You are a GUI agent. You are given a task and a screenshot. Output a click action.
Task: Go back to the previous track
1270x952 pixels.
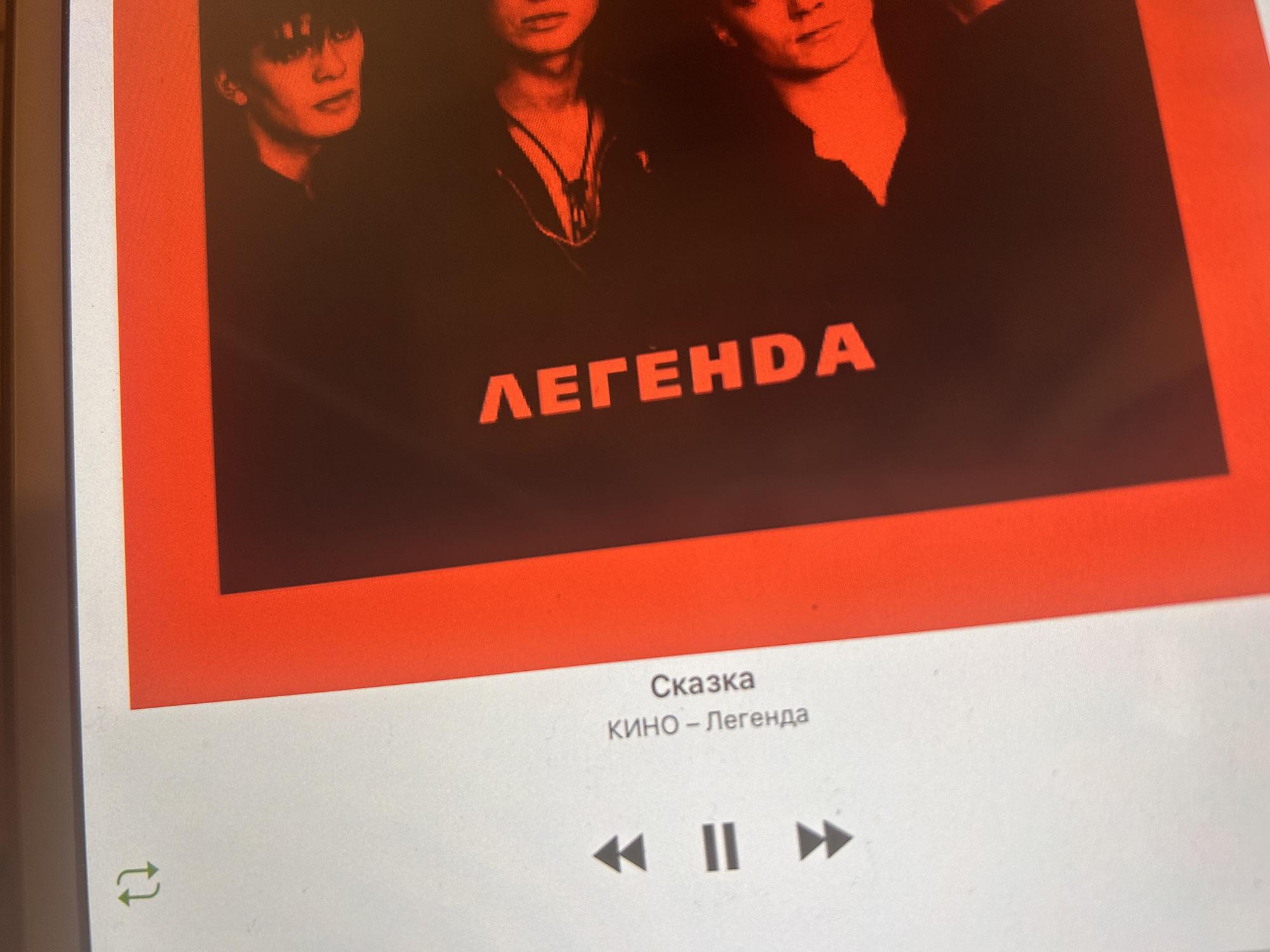coord(620,852)
